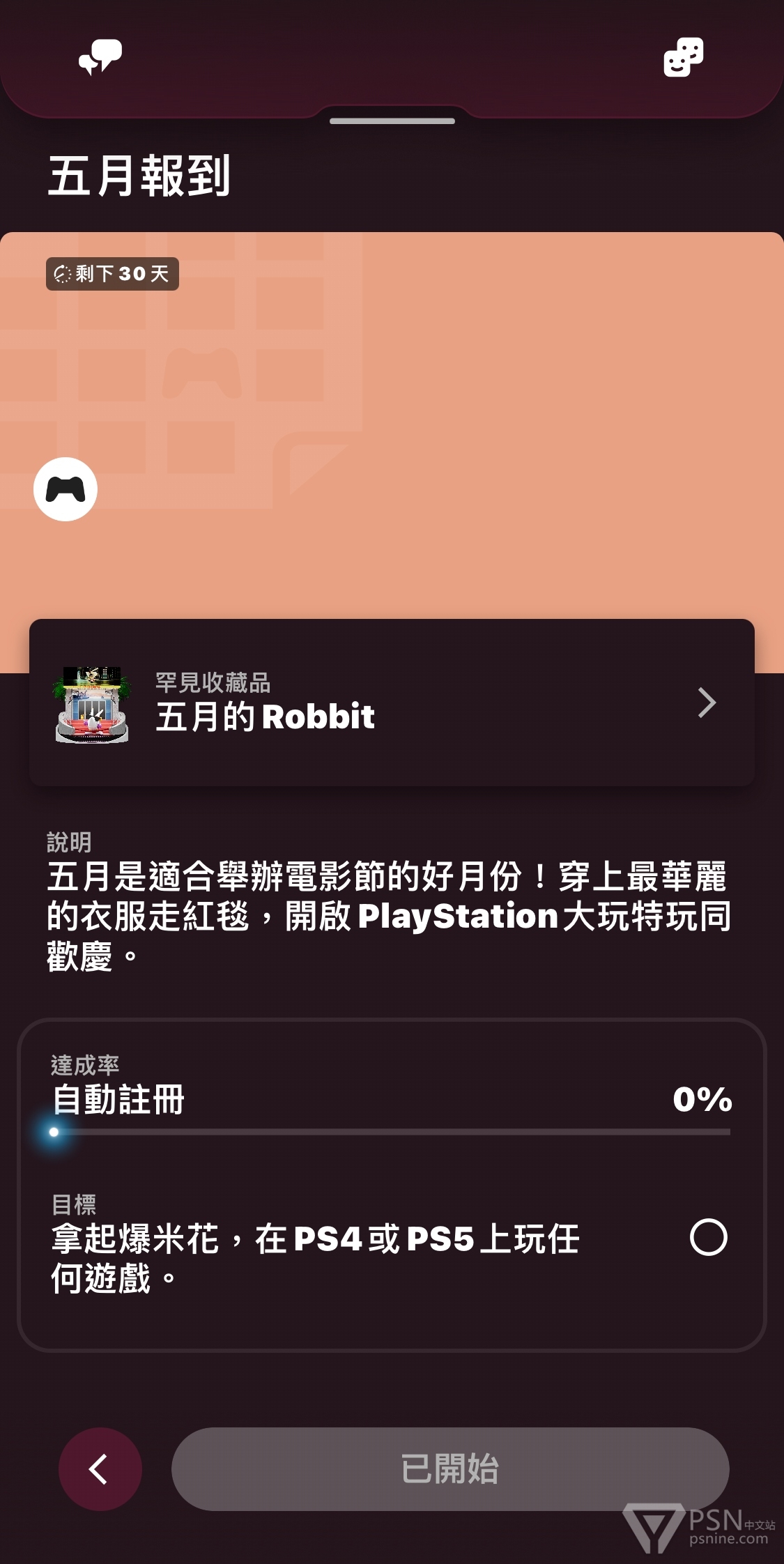Tap the sheet drag handle bar
Viewport: 784px width, 1564px height.
coord(392,121)
